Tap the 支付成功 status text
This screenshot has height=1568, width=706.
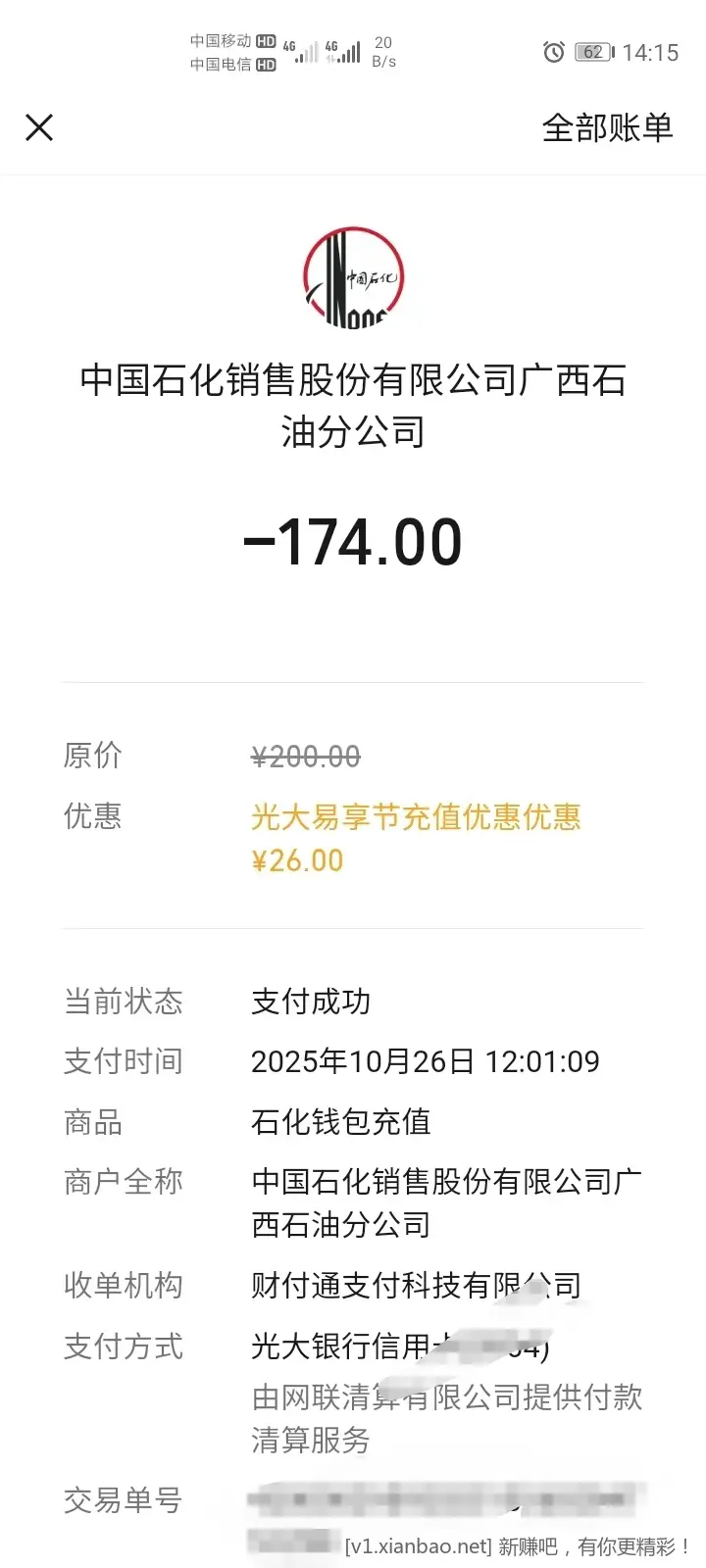click(310, 1002)
